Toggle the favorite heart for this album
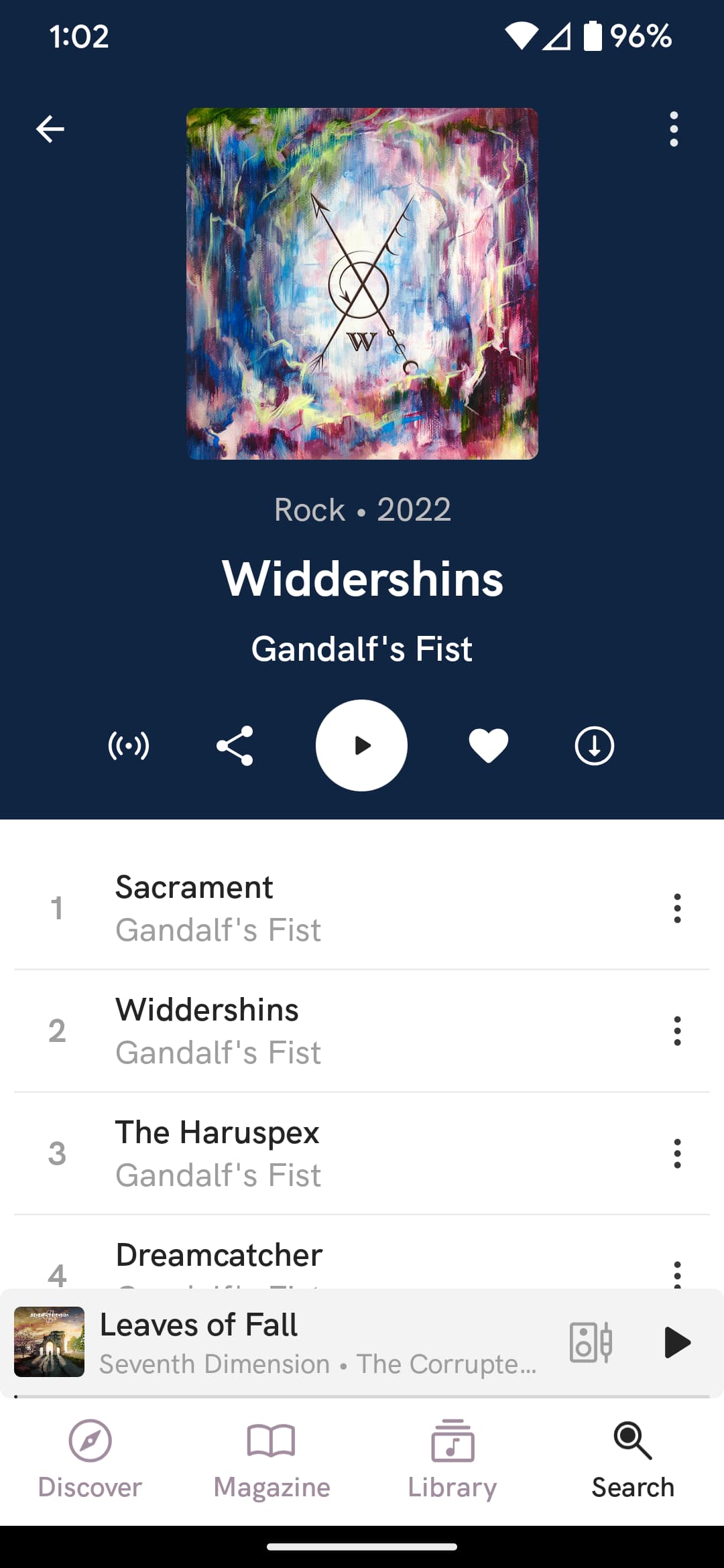This screenshot has width=724, height=1568. pyautogui.click(x=488, y=746)
